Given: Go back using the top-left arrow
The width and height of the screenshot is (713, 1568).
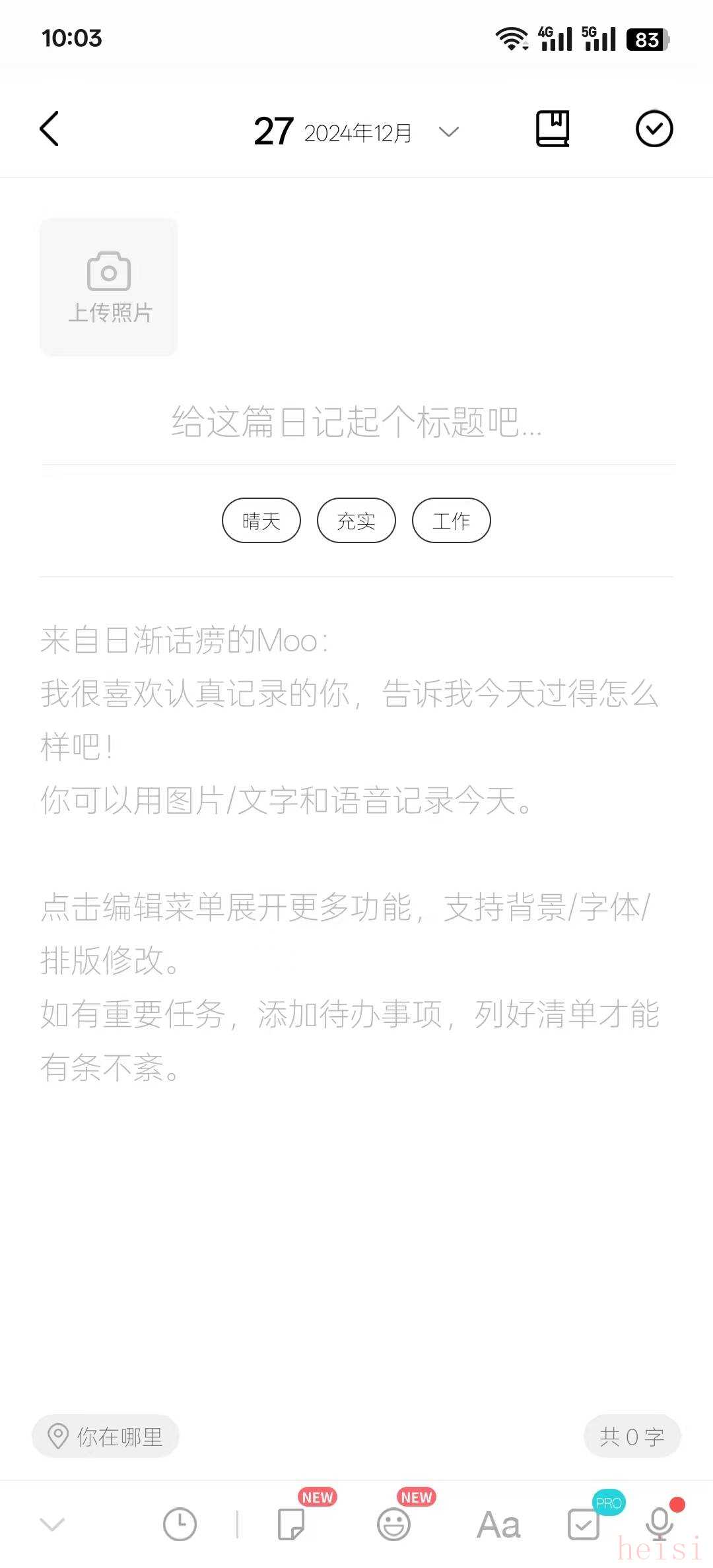Looking at the screenshot, I should point(50,129).
